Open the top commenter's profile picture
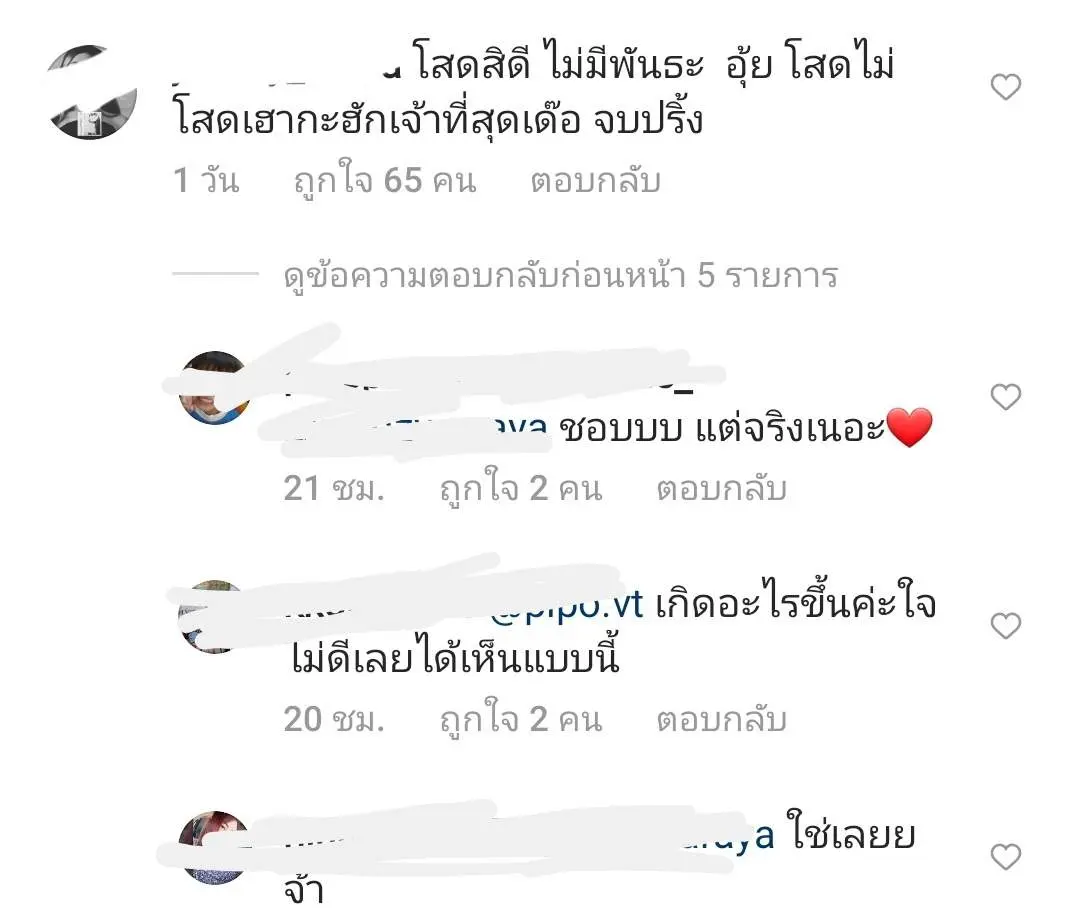The image size is (1080, 922). point(92,92)
